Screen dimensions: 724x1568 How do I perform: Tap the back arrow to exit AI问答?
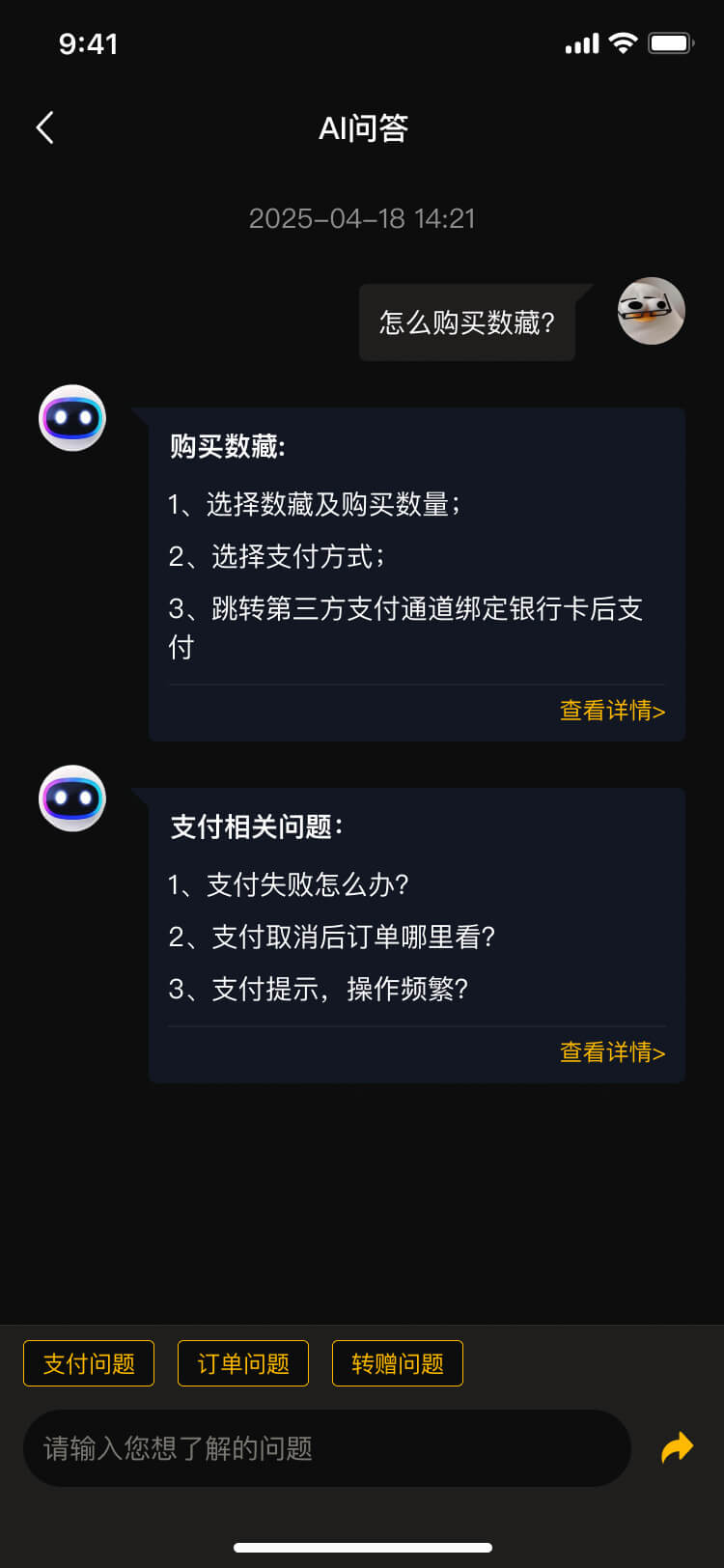44,126
